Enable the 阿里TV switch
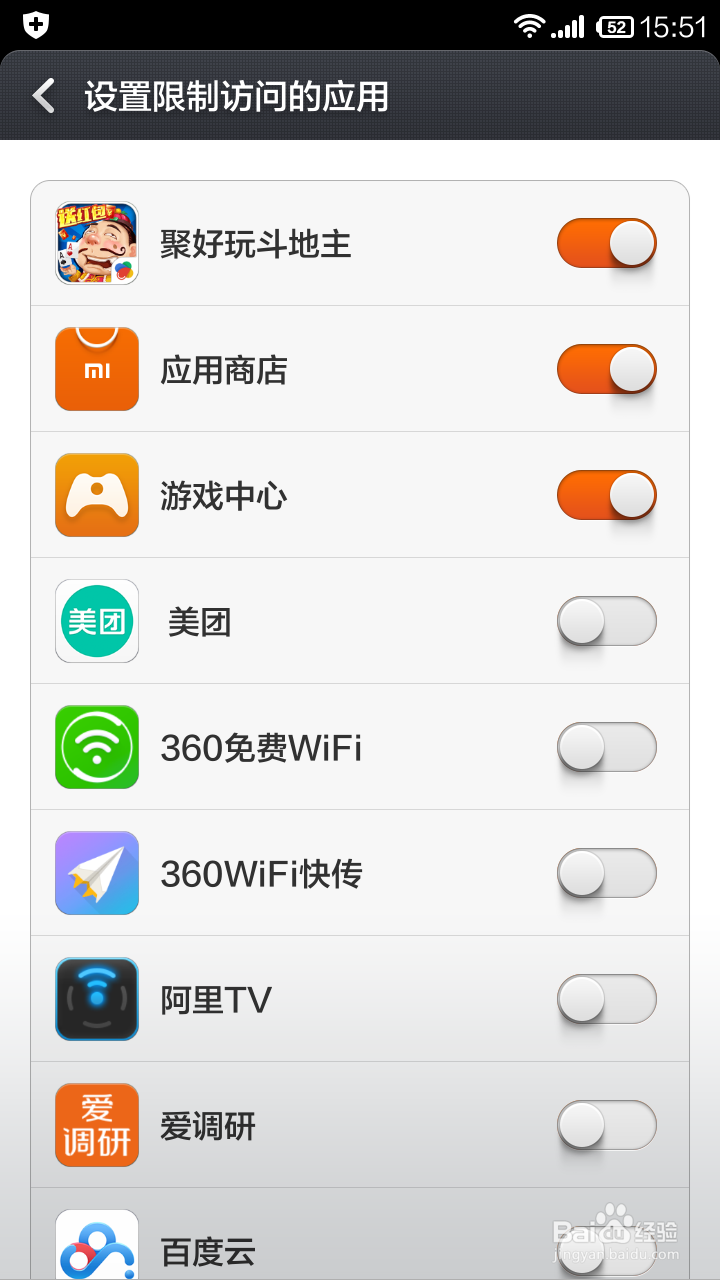The height and width of the screenshot is (1280, 720). click(x=606, y=999)
